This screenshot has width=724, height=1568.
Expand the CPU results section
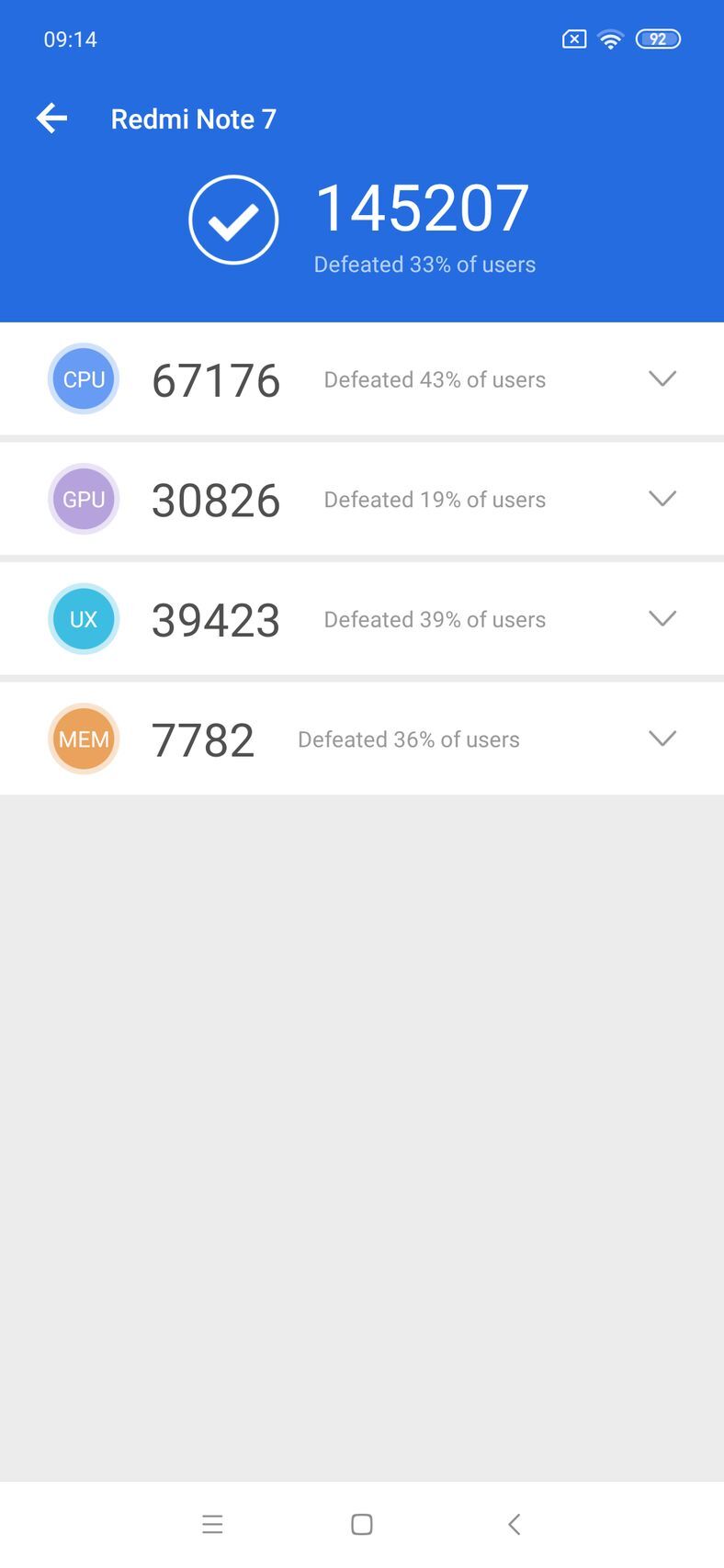(x=662, y=378)
